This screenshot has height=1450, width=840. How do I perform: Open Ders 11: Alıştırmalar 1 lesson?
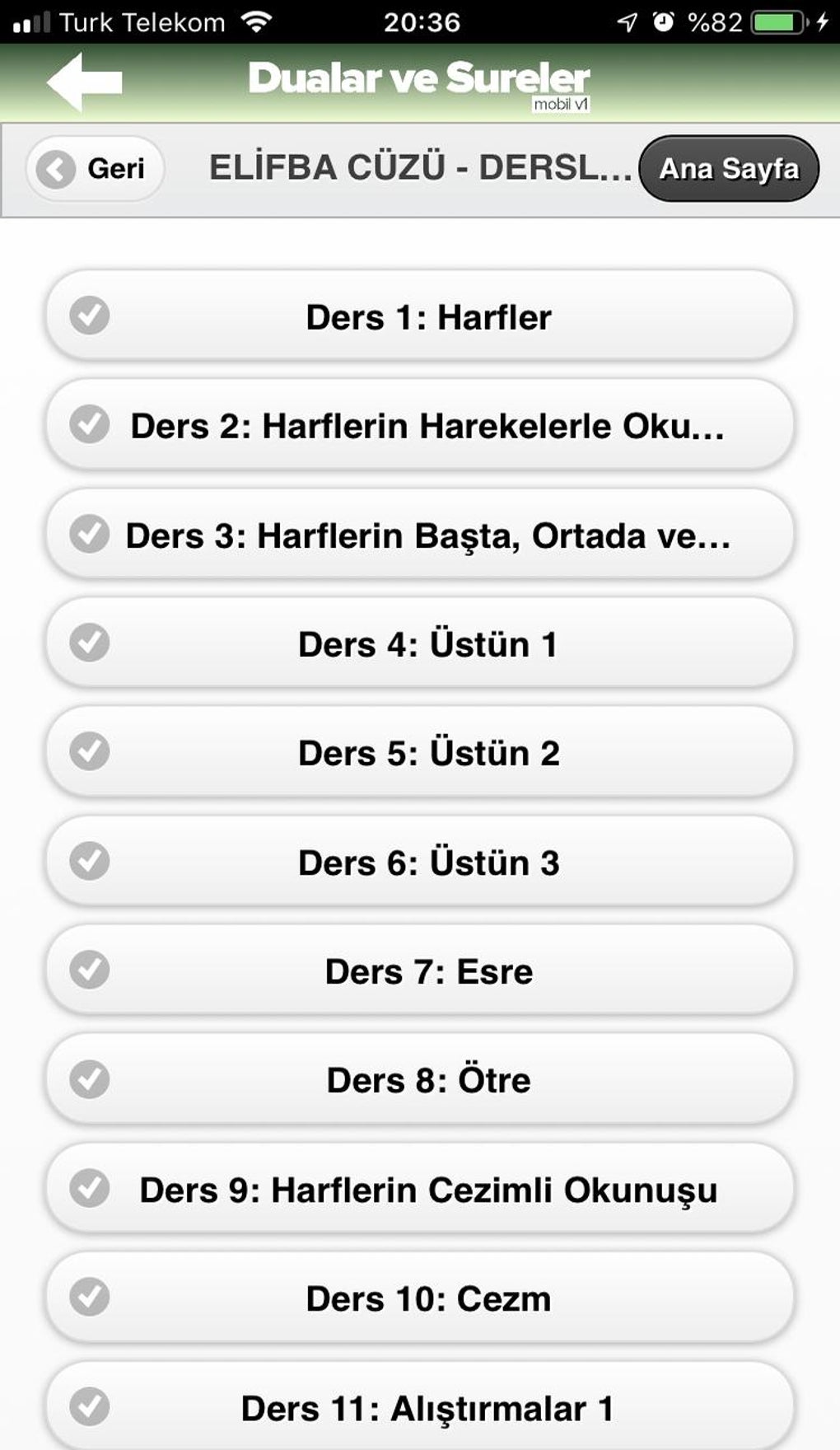[x=428, y=1406]
